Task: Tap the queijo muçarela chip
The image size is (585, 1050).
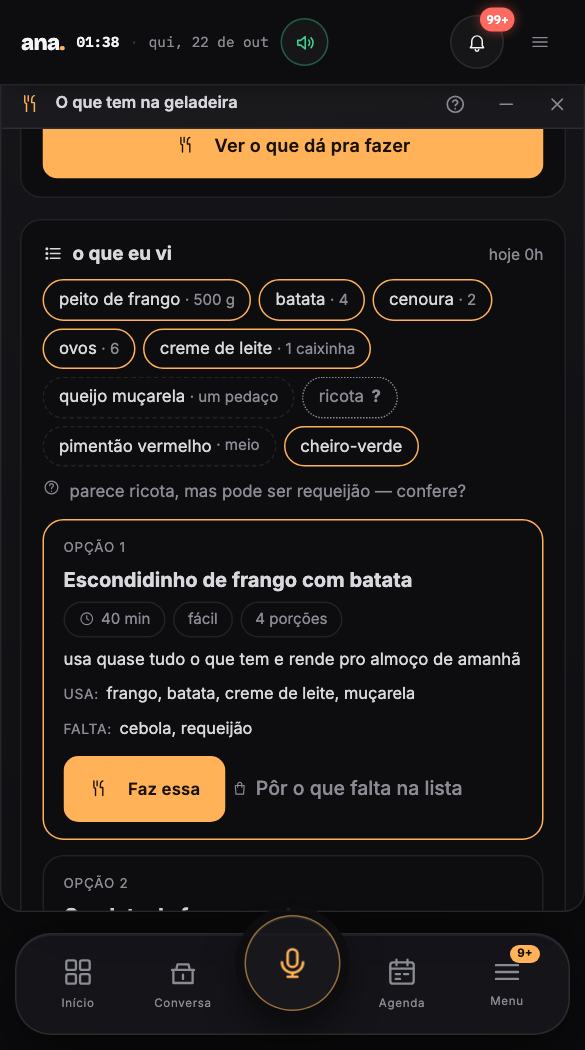Action: pos(169,396)
